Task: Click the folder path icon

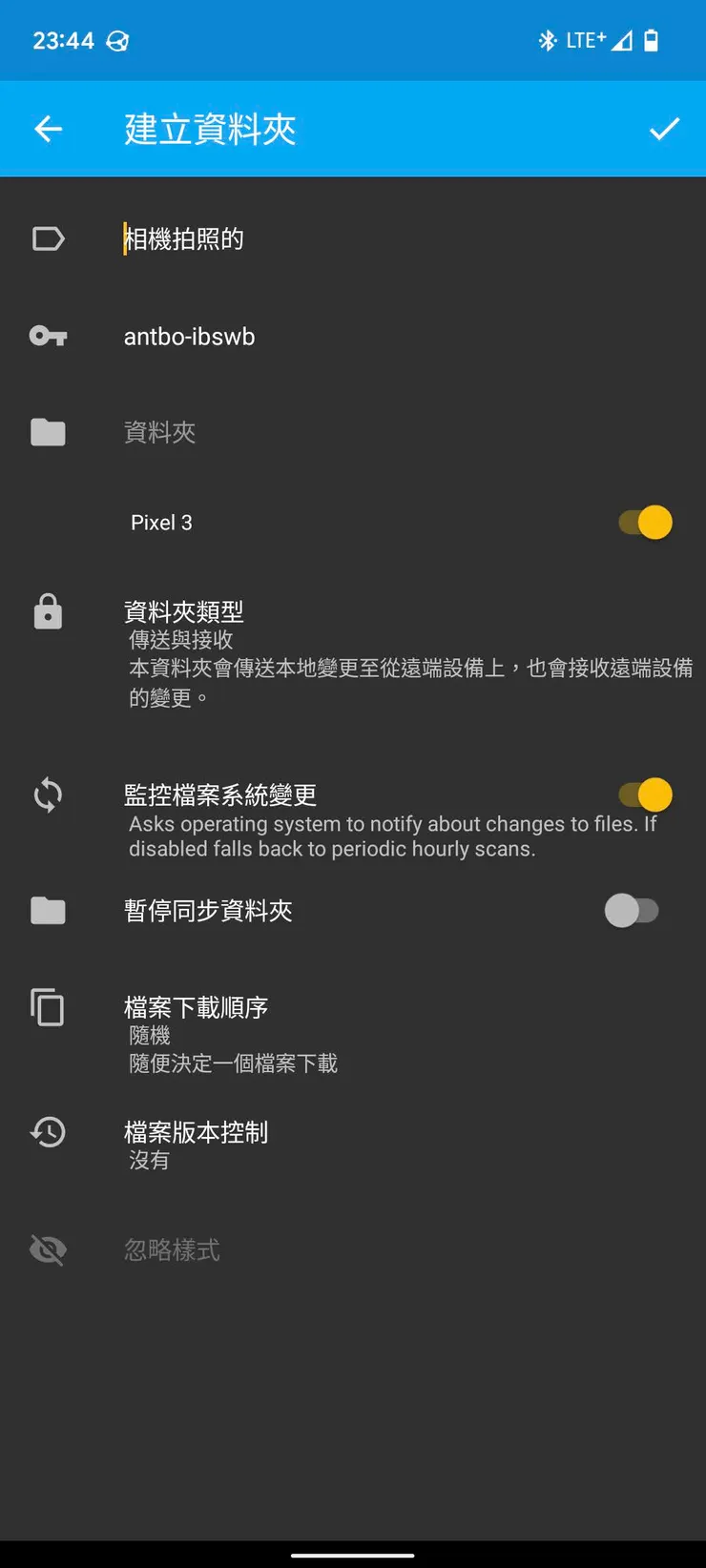Action: click(48, 432)
